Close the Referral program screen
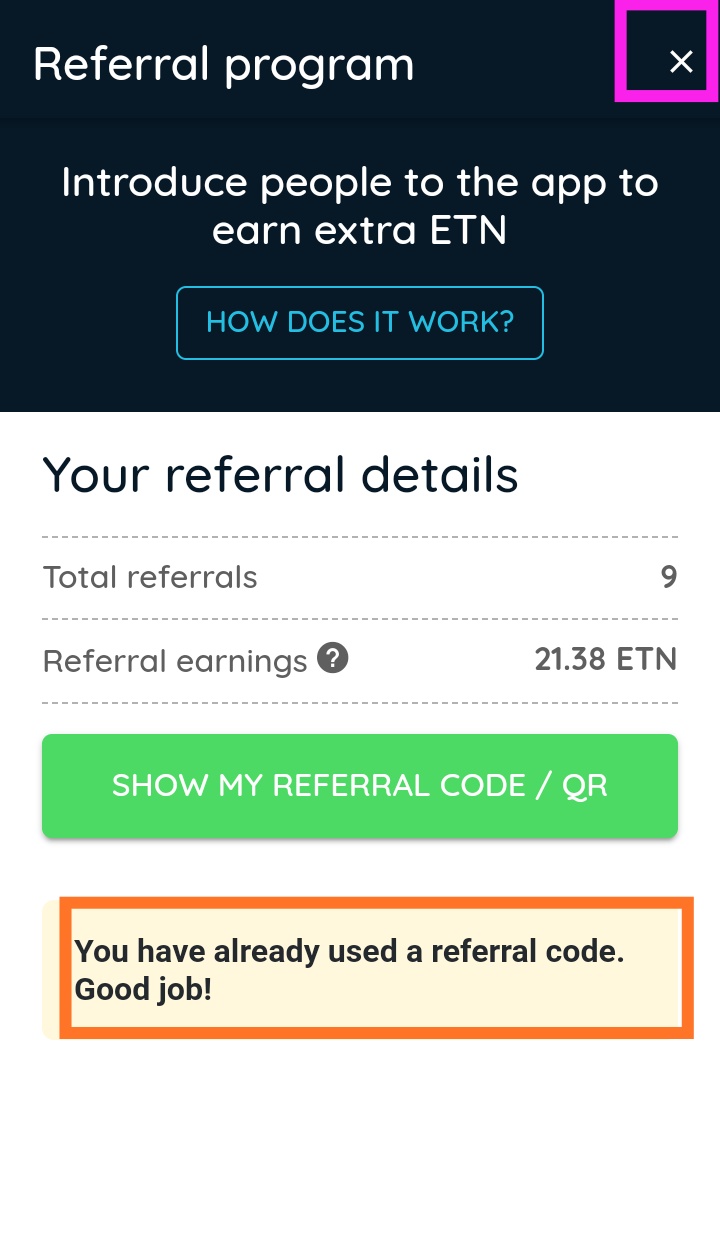This screenshot has height=1238, width=720. coord(681,62)
